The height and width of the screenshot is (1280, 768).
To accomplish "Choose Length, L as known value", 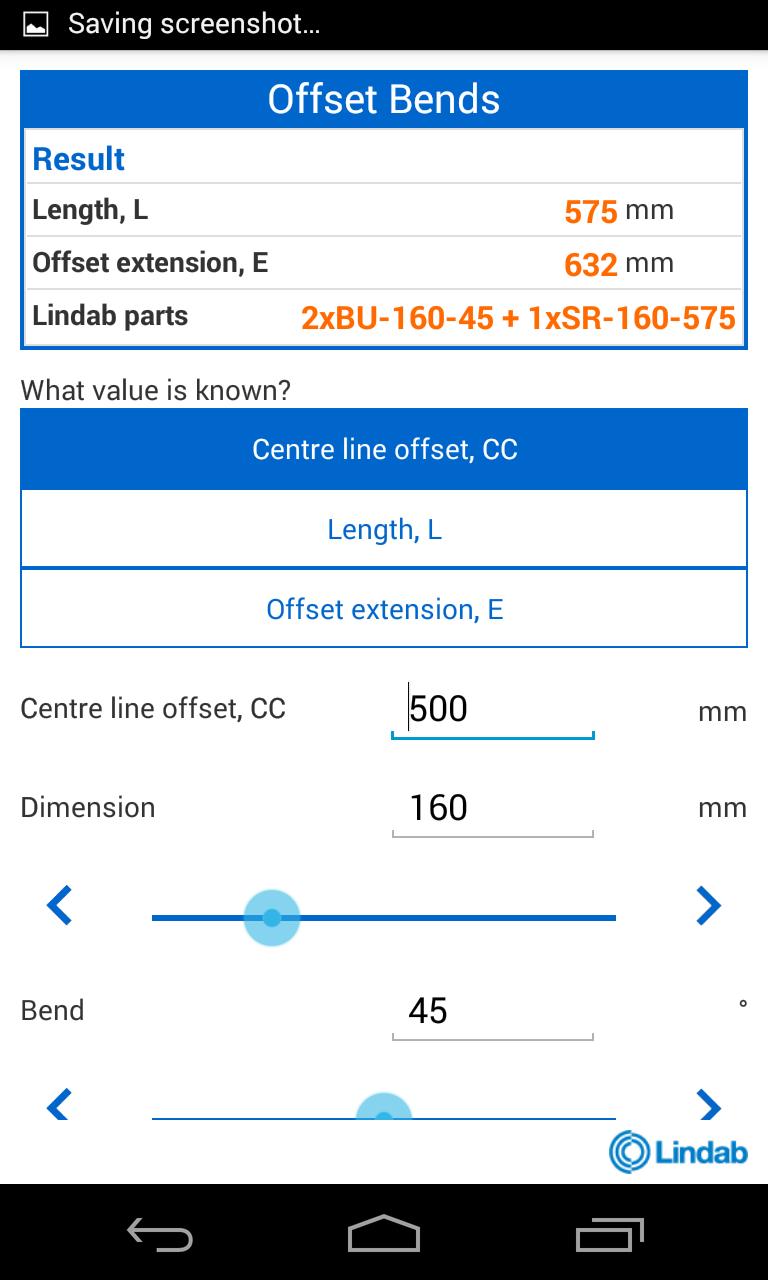I will click(x=384, y=529).
